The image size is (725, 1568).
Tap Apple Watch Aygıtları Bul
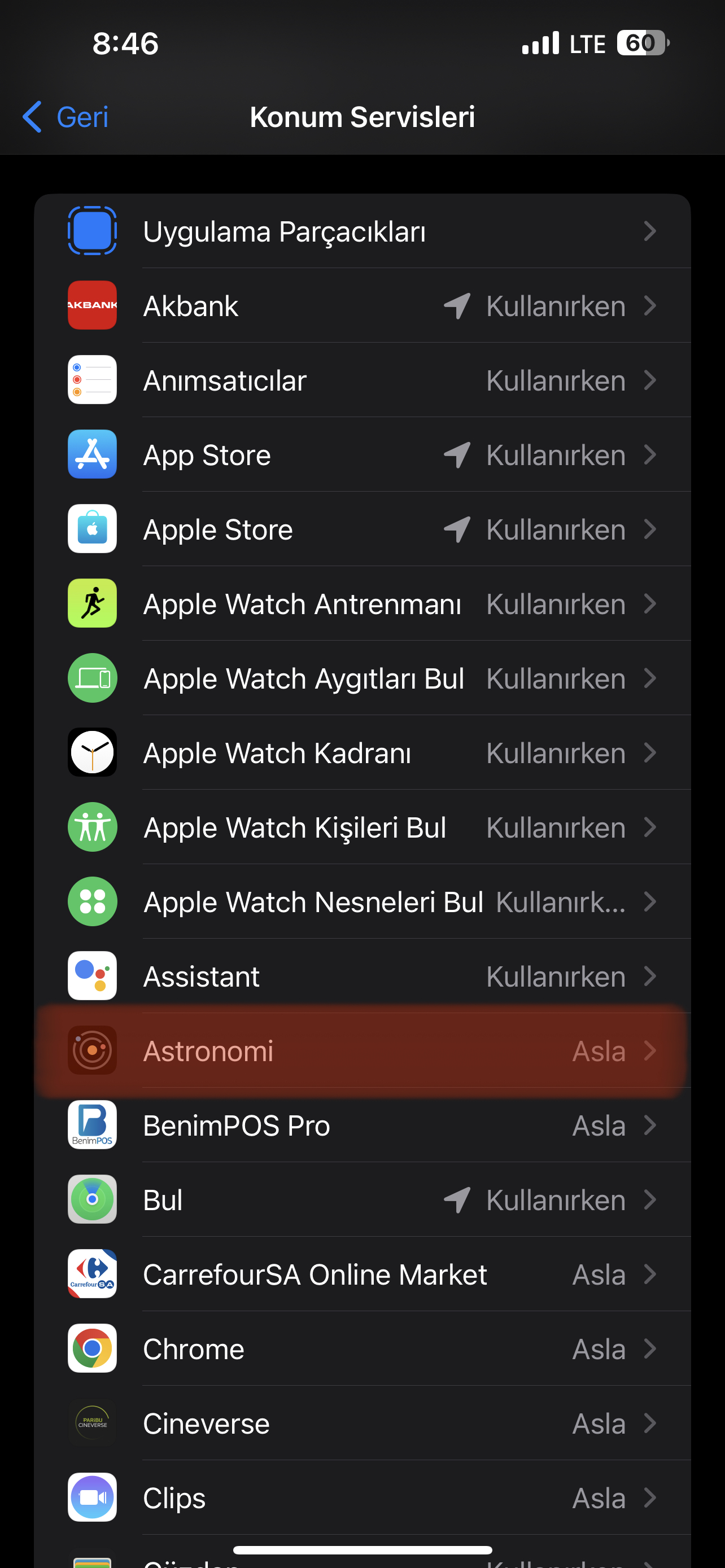click(x=362, y=678)
